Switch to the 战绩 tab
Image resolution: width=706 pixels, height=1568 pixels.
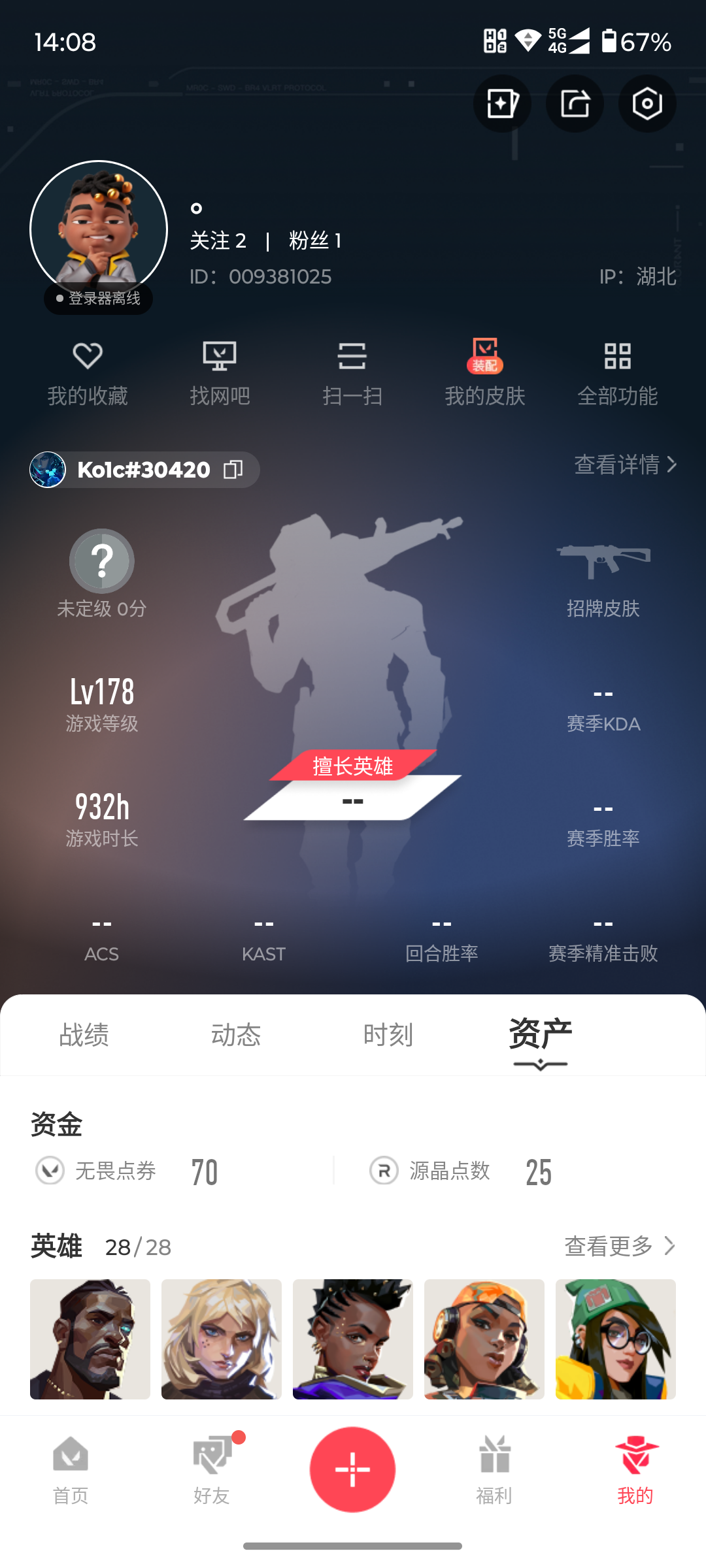[x=84, y=1036]
